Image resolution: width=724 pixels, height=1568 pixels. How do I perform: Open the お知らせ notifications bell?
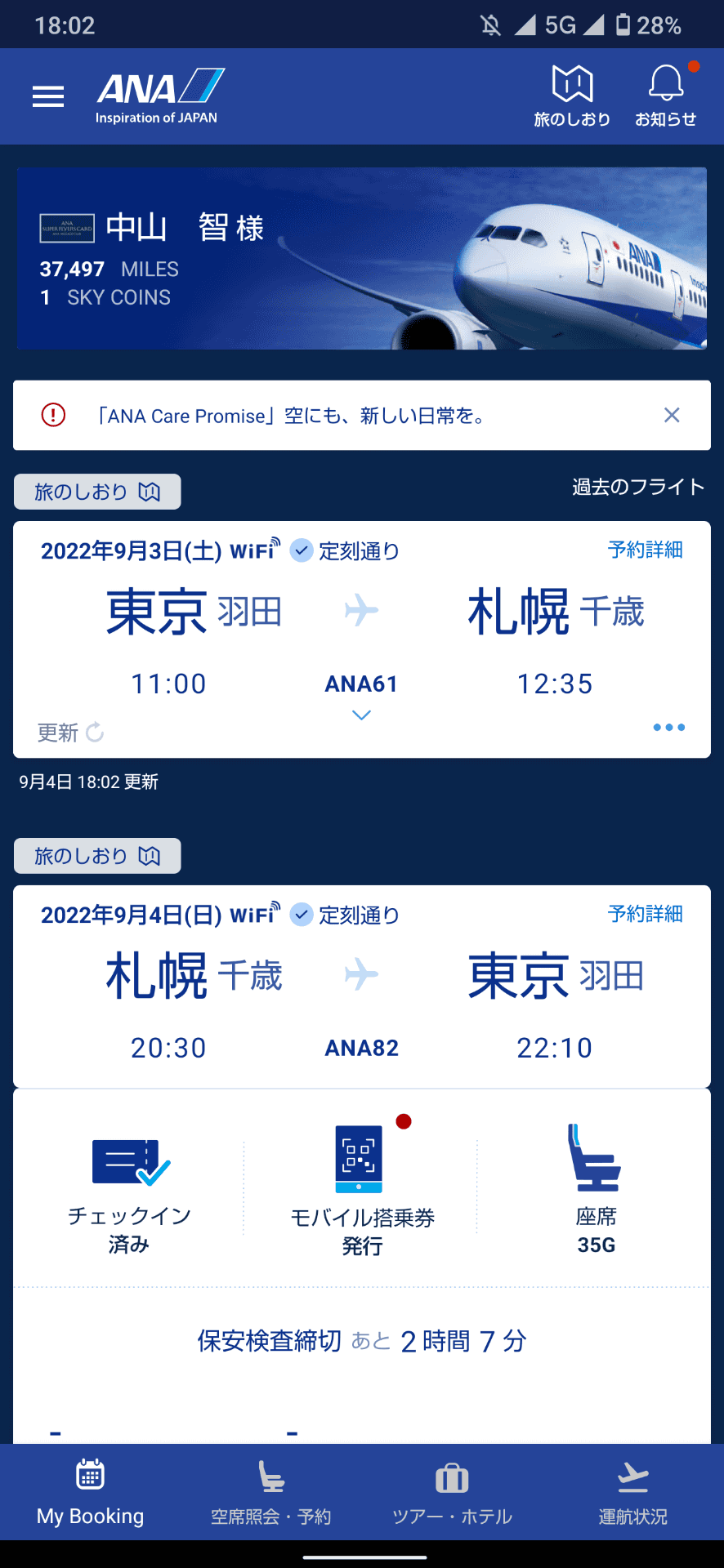click(667, 95)
